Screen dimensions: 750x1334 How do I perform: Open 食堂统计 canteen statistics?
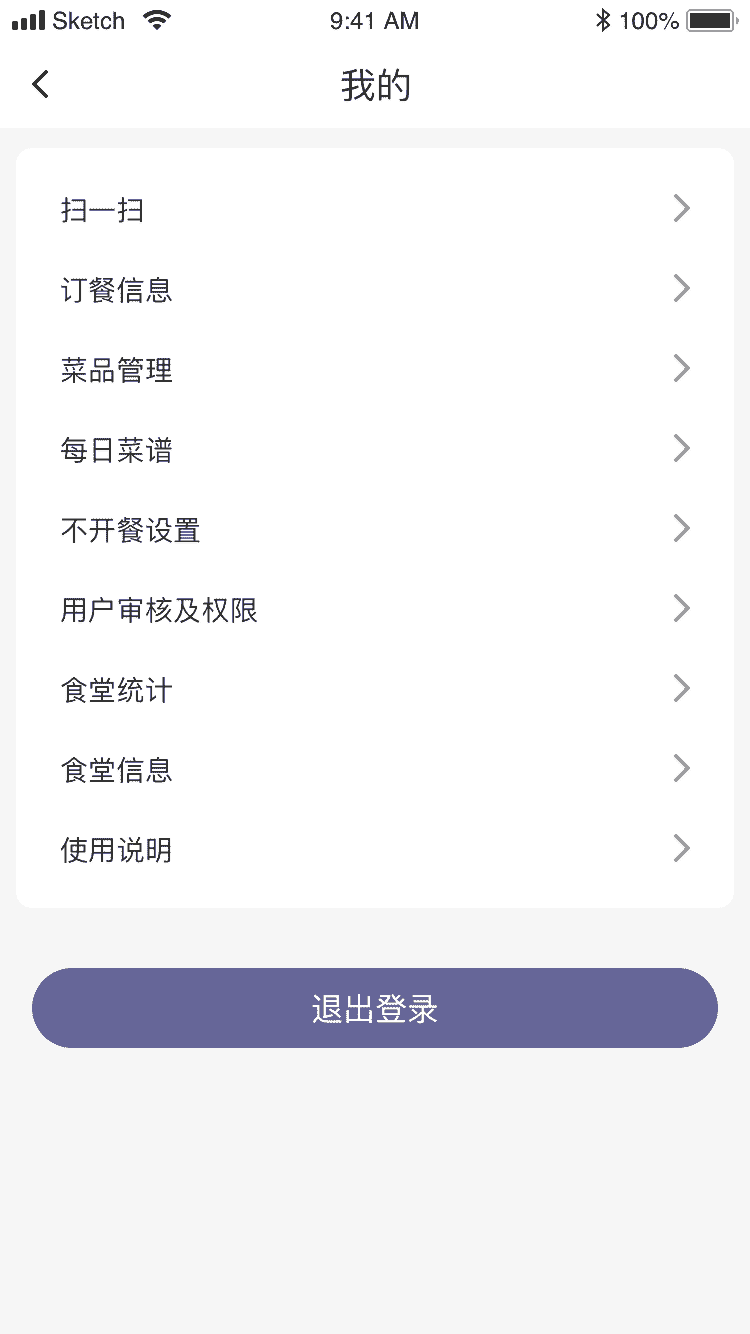coord(375,689)
